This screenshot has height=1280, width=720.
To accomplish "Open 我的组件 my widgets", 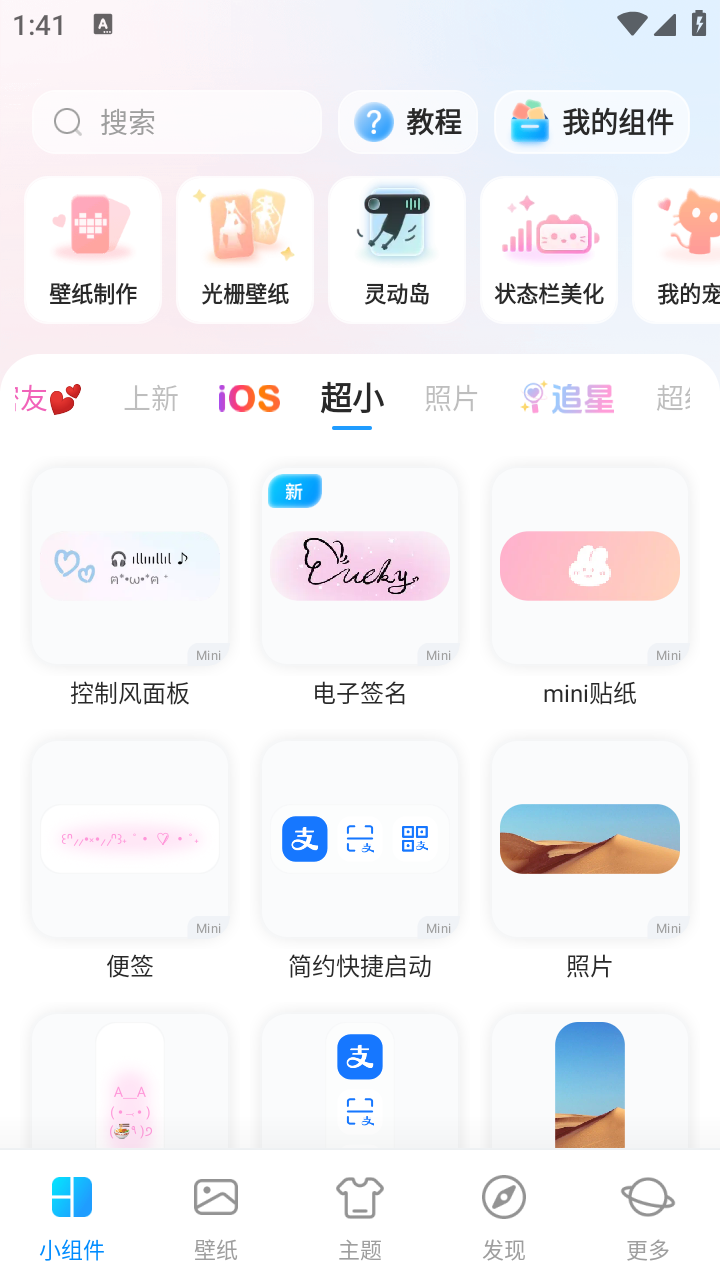I will (x=592, y=122).
